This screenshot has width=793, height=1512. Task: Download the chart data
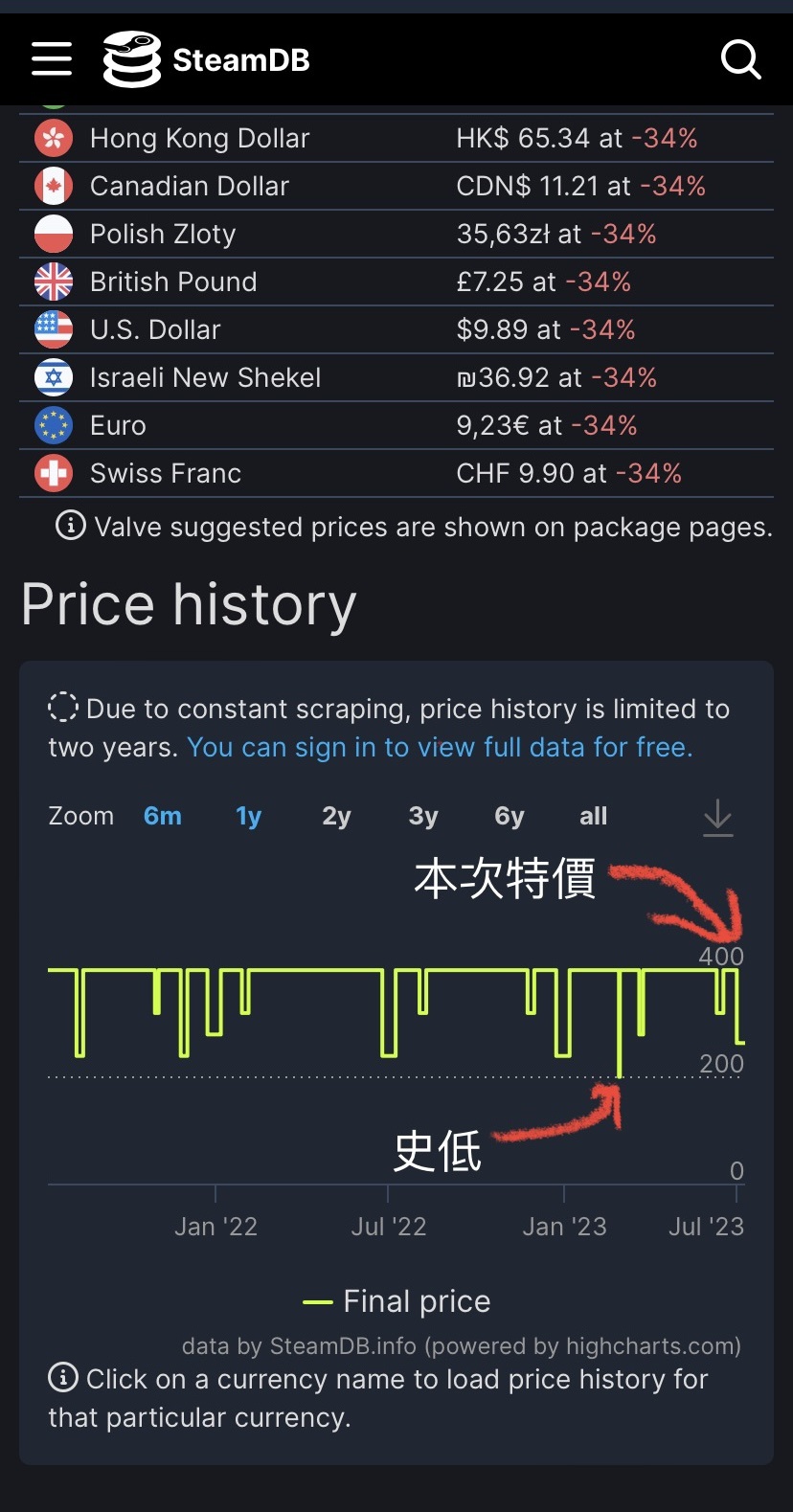[717, 819]
